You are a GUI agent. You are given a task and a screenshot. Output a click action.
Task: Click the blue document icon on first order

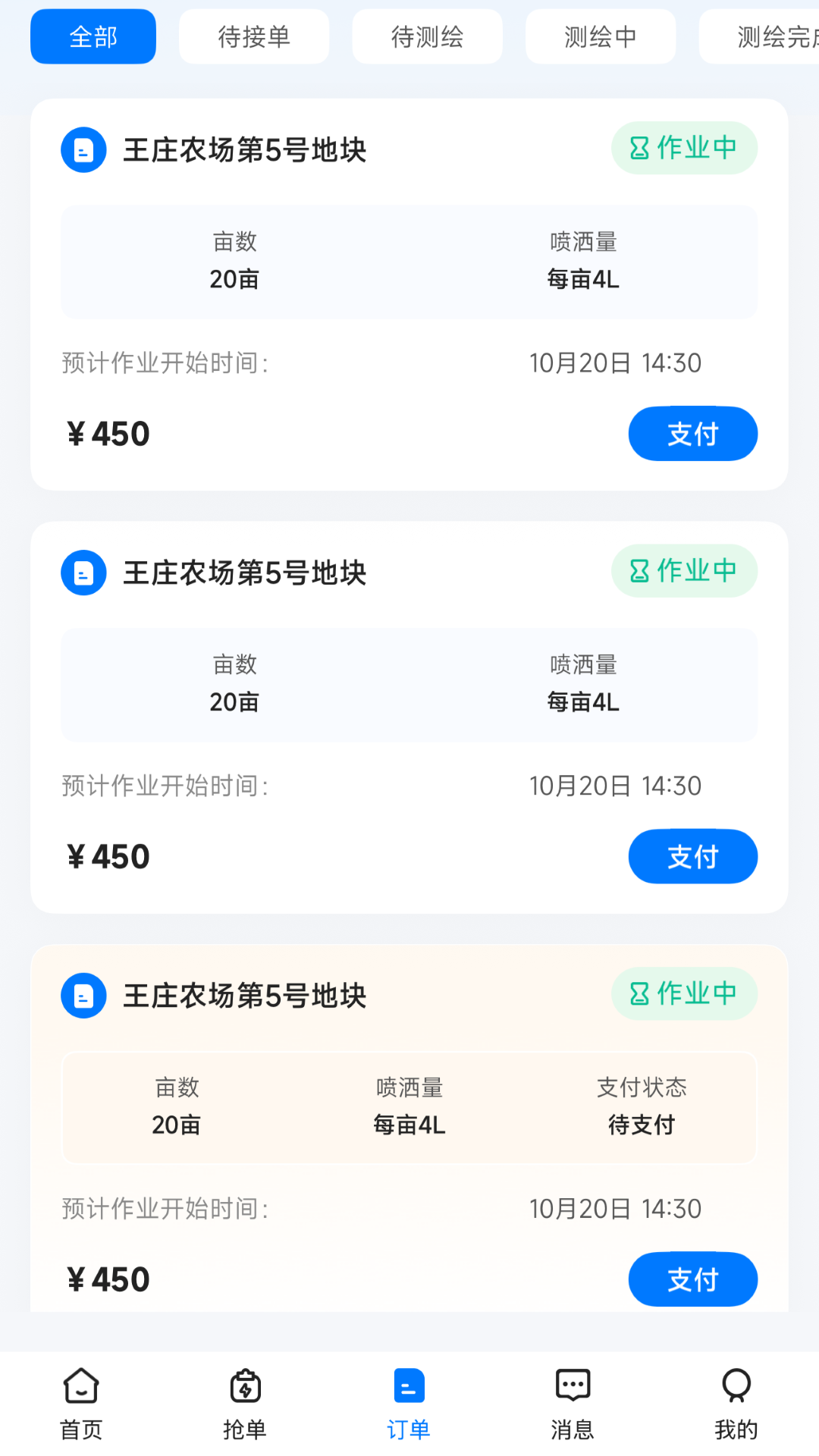coord(83,149)
